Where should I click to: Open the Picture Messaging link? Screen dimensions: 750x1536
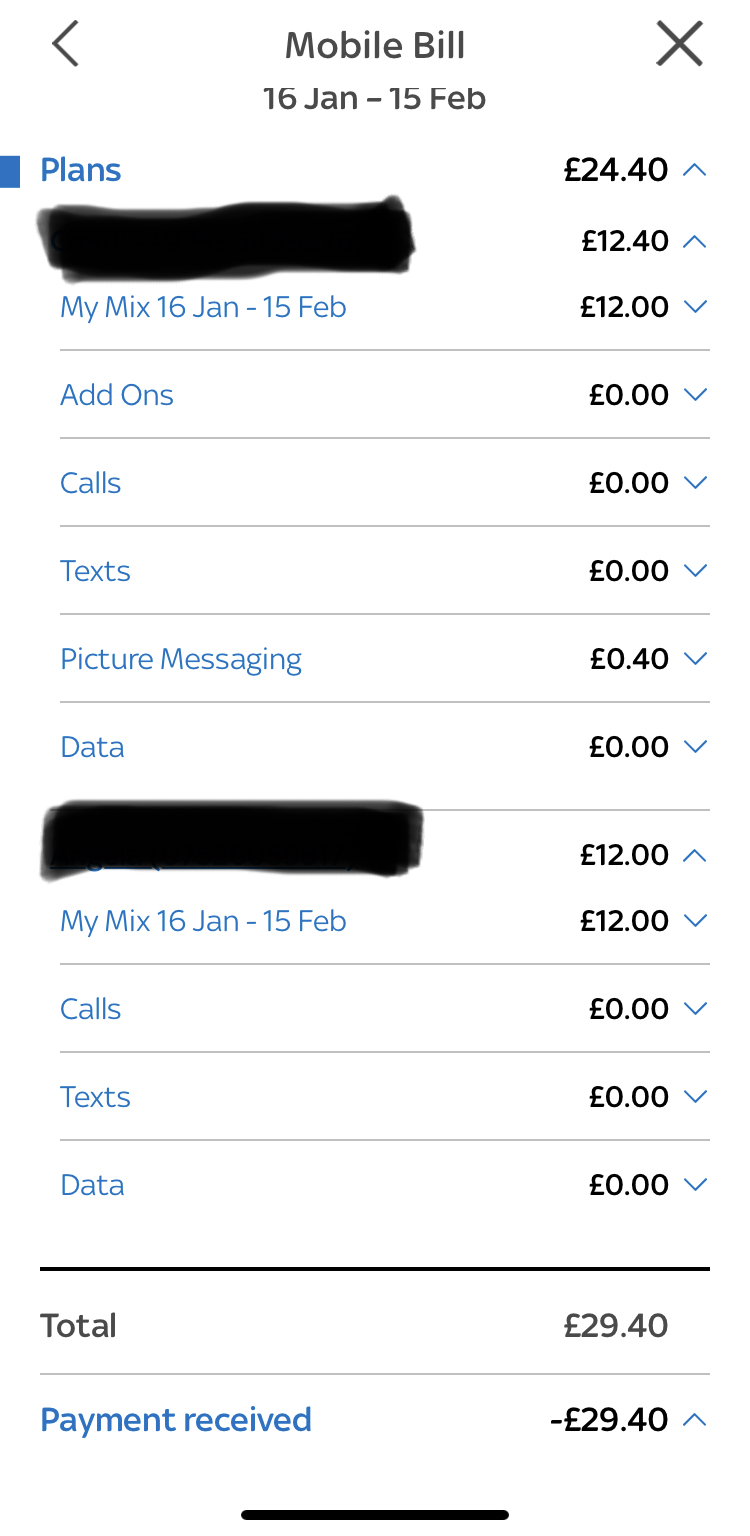click(x=181, y=658)
